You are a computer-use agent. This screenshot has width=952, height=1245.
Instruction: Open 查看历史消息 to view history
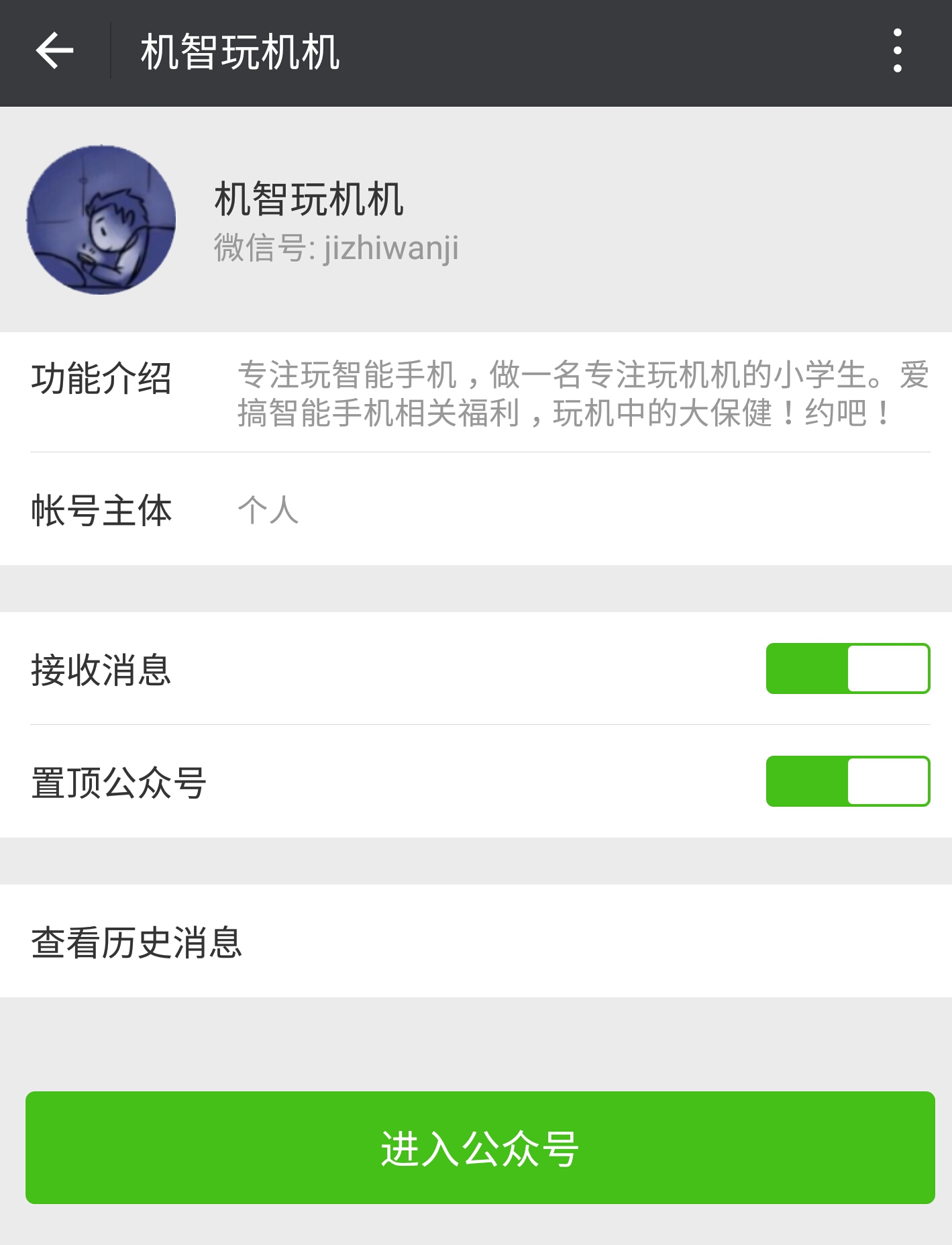(x=138, y=945)
